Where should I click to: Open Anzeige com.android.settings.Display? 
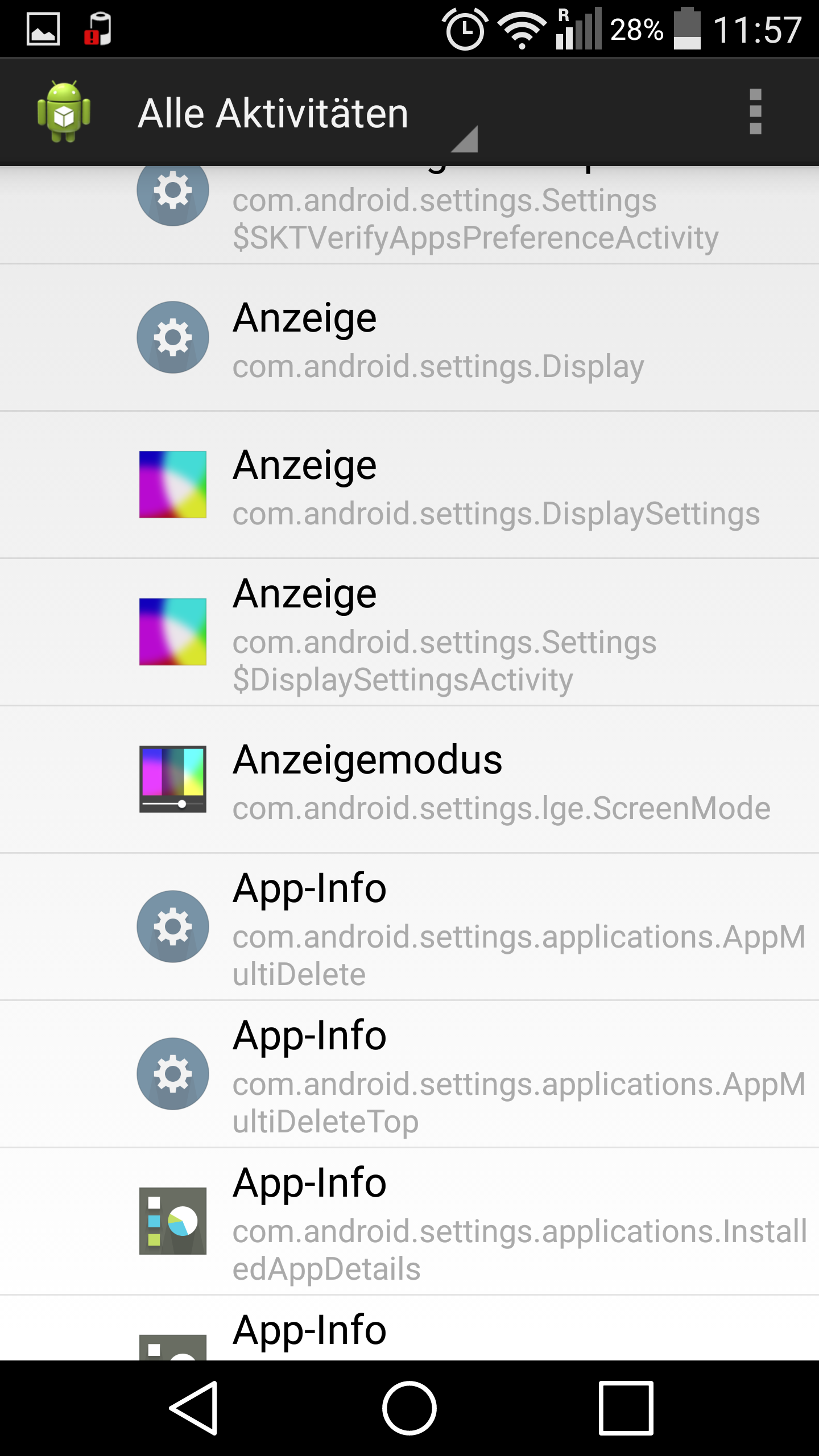pos(409,338)
